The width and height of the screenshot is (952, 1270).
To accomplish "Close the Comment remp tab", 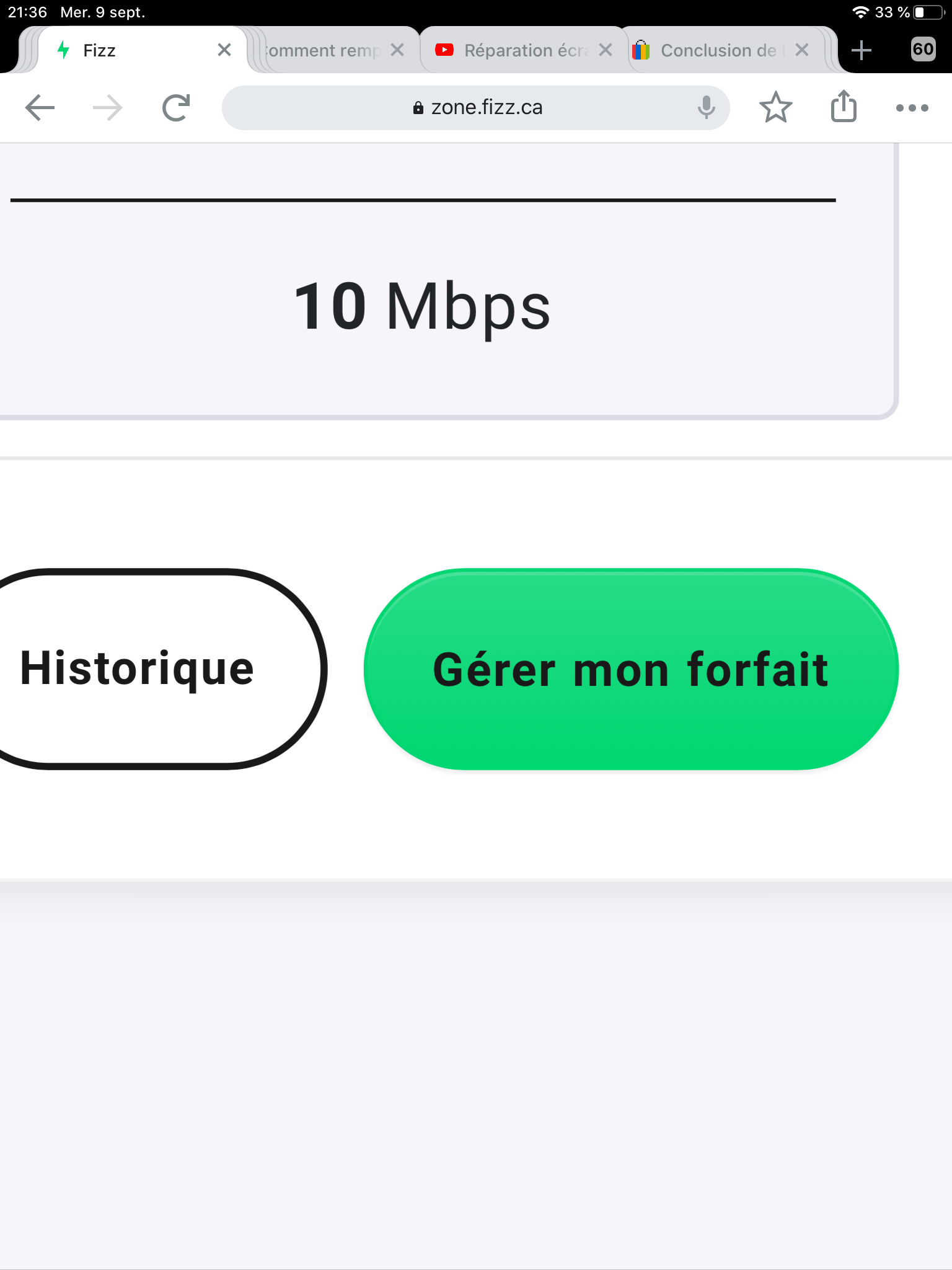I will [397, 50].
